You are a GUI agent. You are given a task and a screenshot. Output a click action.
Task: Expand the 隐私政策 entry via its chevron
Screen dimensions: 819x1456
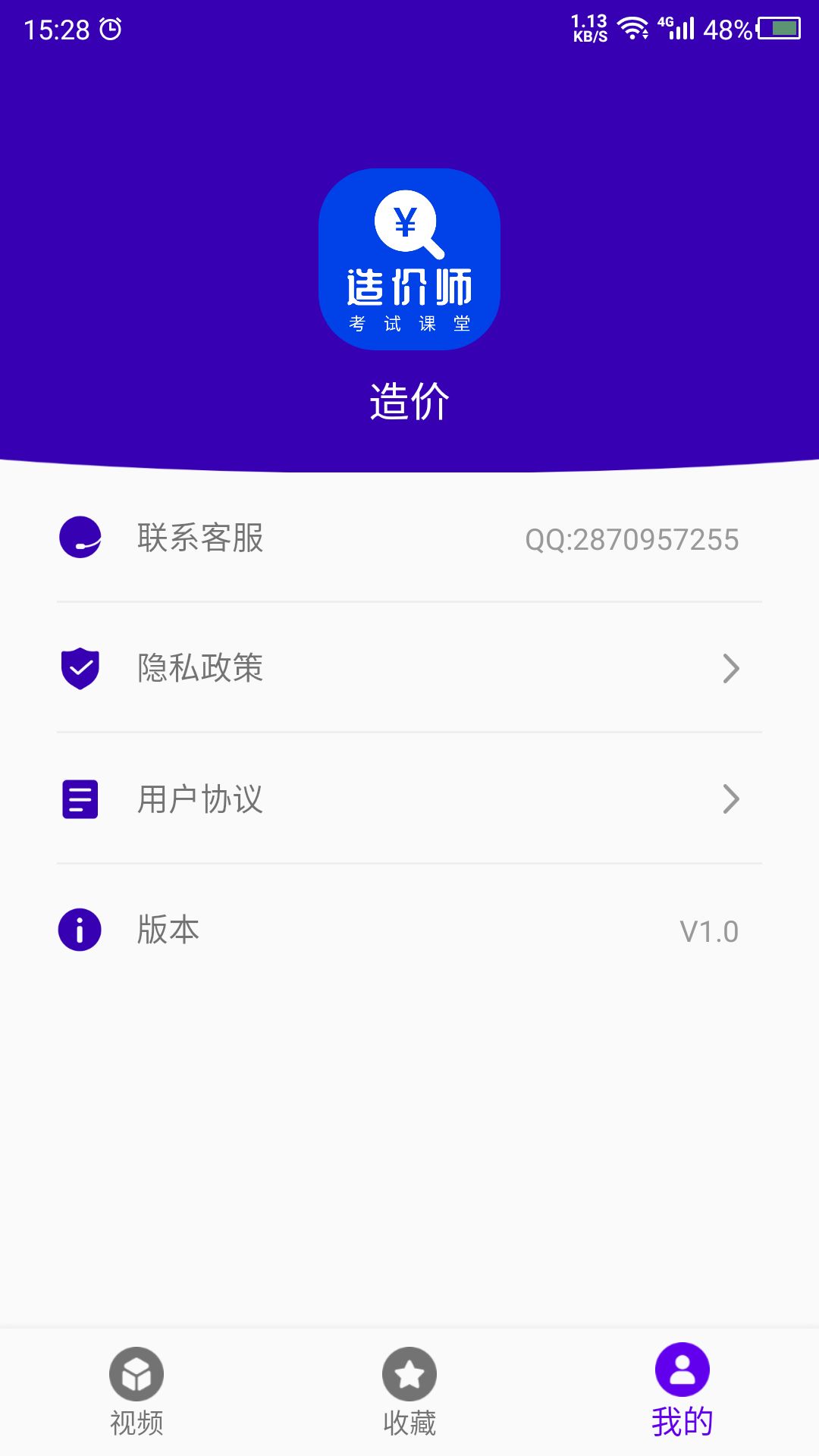tap(730, 668)
